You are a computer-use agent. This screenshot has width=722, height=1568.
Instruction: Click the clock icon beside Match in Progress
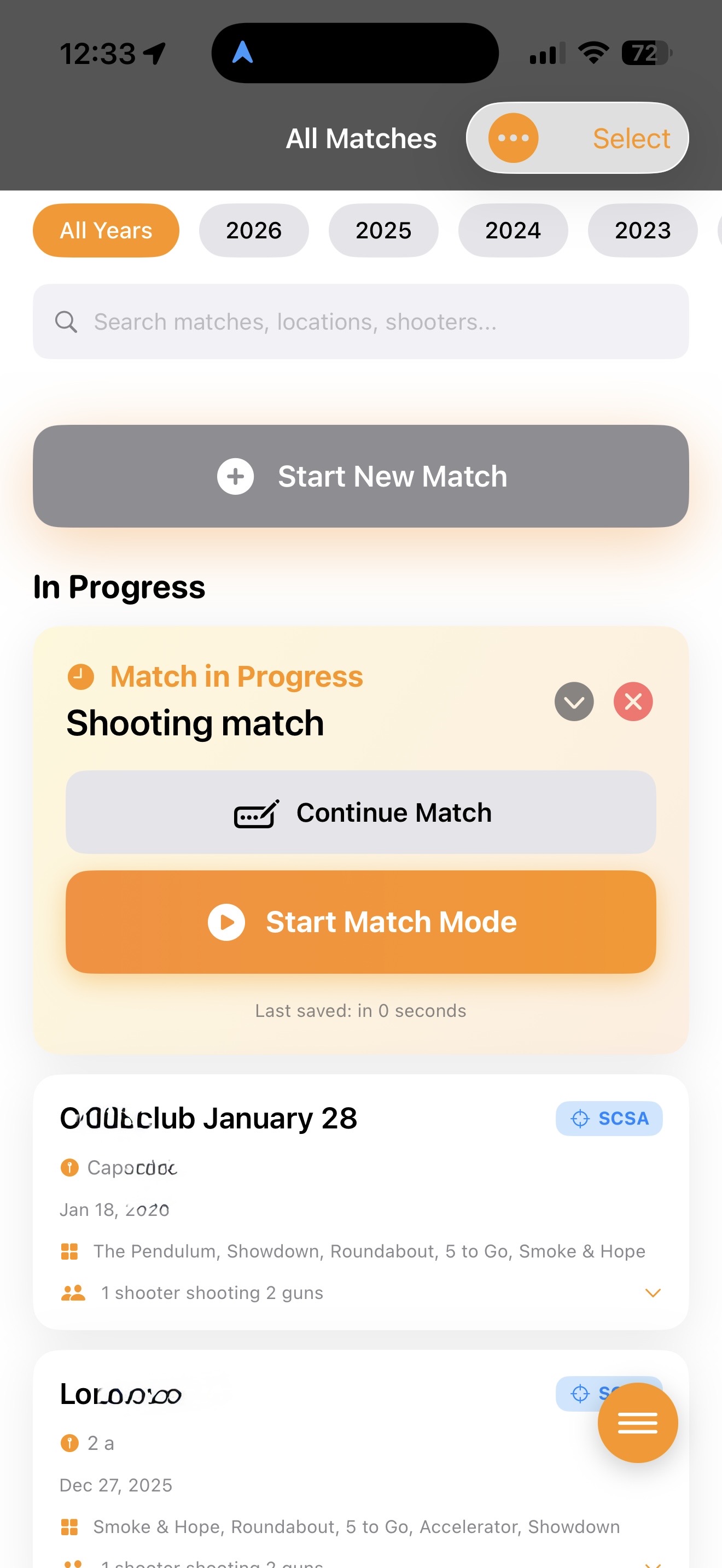pyautogui.click(x=80, y=676)
